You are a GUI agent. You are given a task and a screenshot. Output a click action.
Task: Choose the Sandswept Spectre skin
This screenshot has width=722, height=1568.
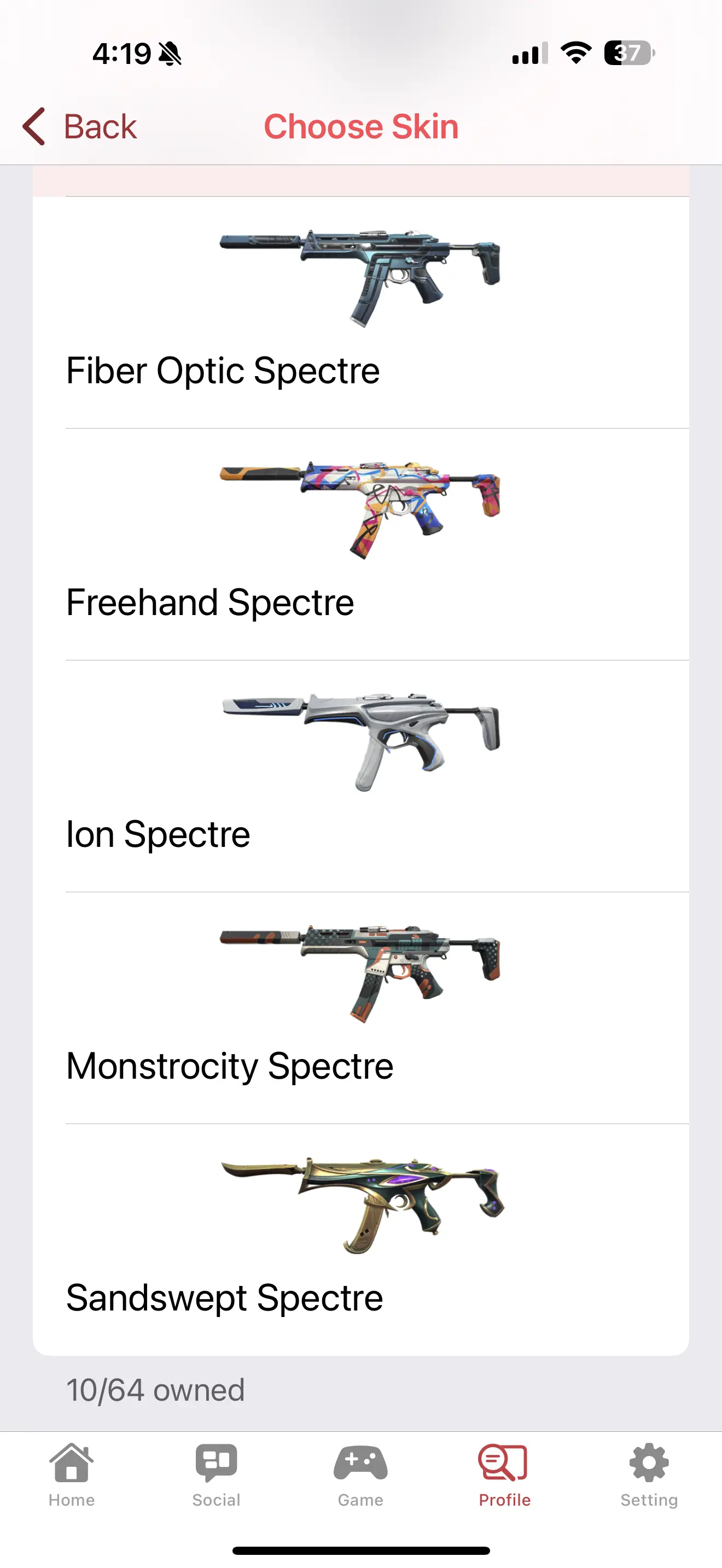(360, 1239)
